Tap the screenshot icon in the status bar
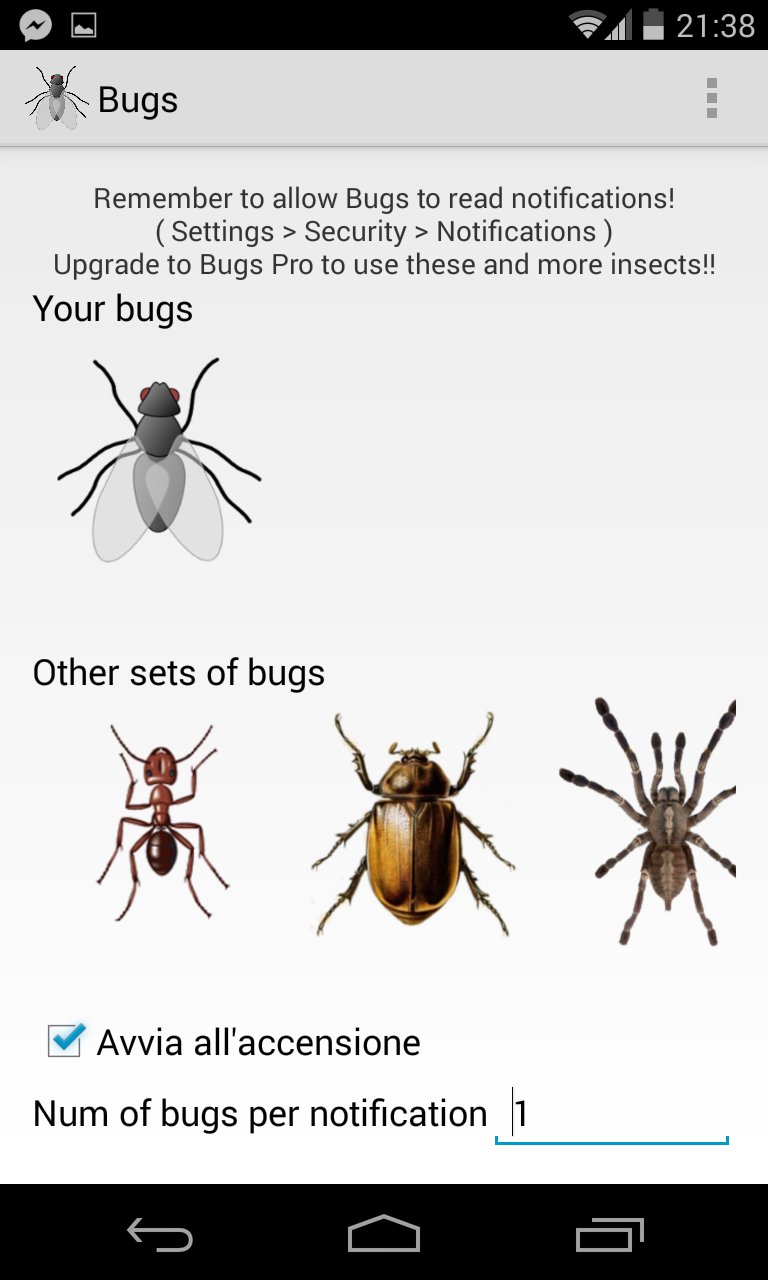The width and height of the screenshot is (768, 1280). click(83, 24)
